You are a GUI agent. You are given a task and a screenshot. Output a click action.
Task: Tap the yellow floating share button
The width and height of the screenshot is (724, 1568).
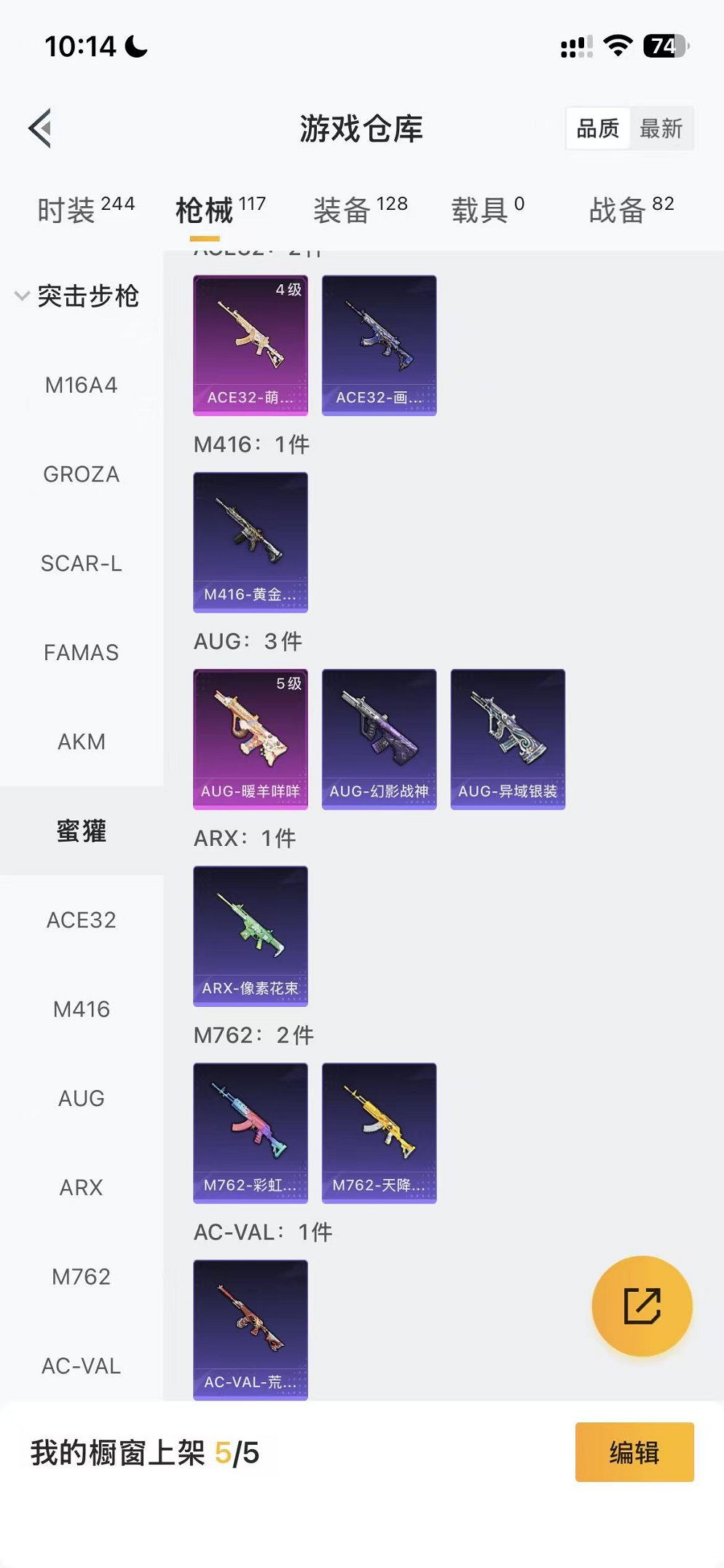pos(642,1306)
